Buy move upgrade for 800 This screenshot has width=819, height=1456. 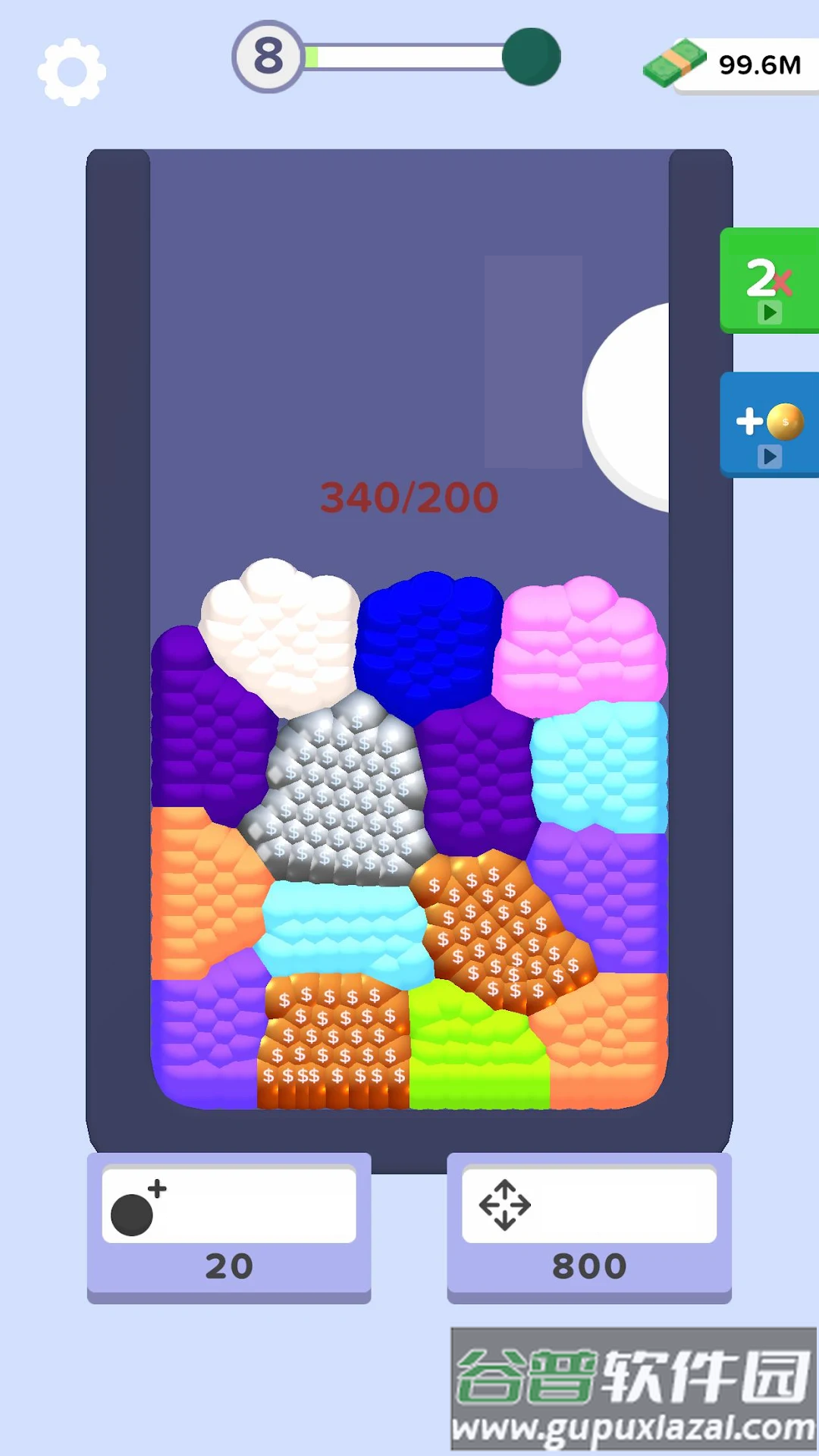(x=589, y=1228)
